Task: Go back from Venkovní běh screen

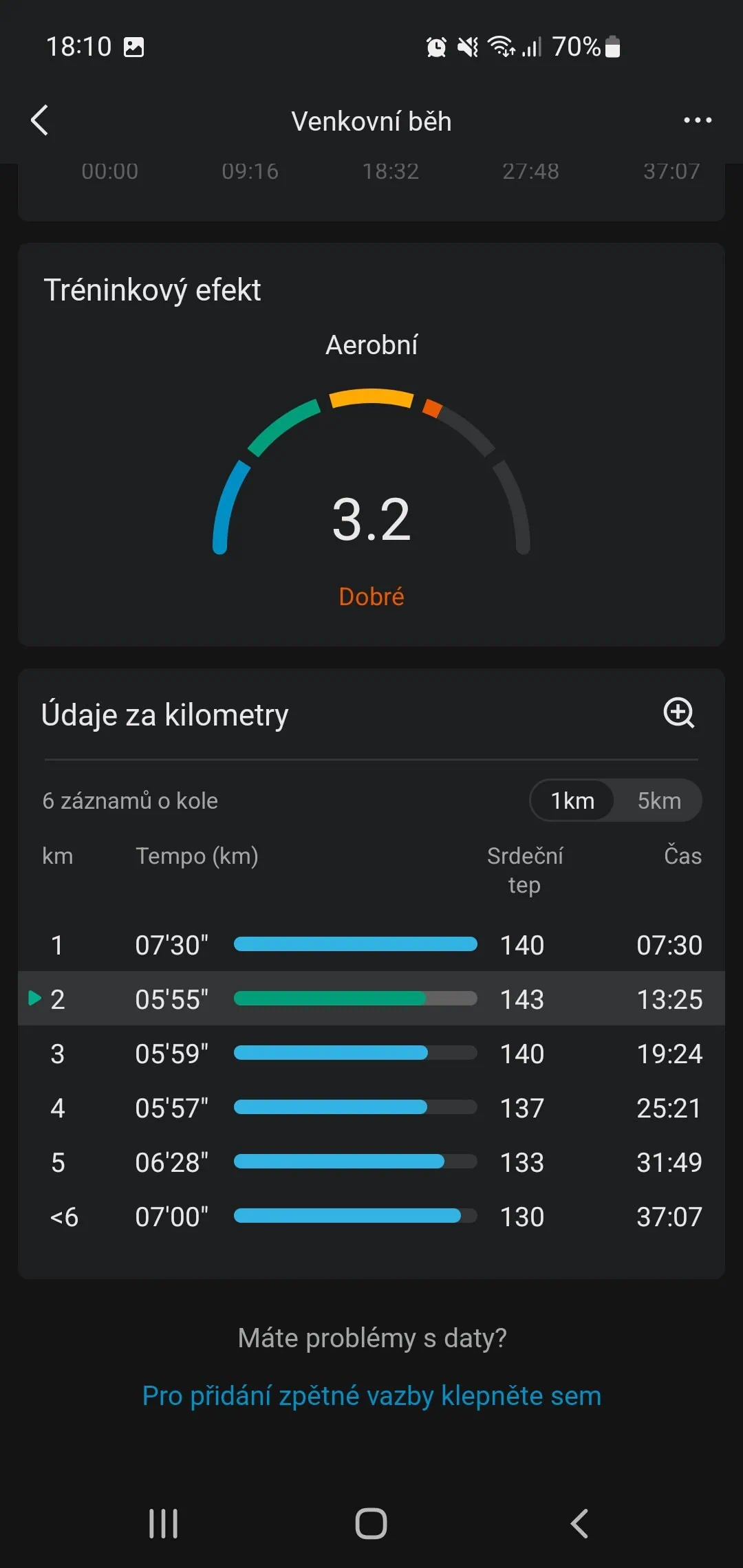Action: (40, 121)
